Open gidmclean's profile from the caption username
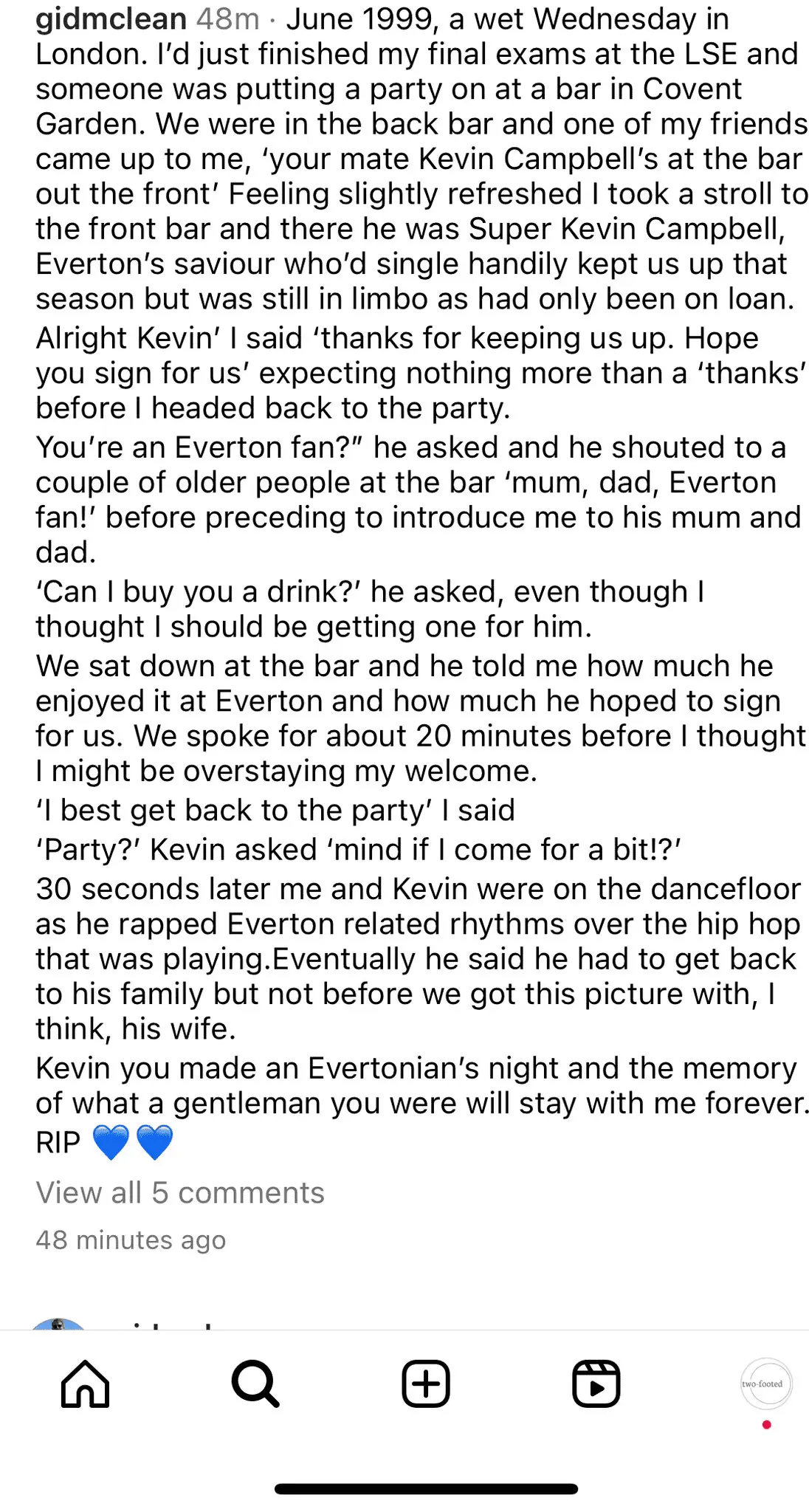Screen dimensions: 809x1512 click(111, 19)
